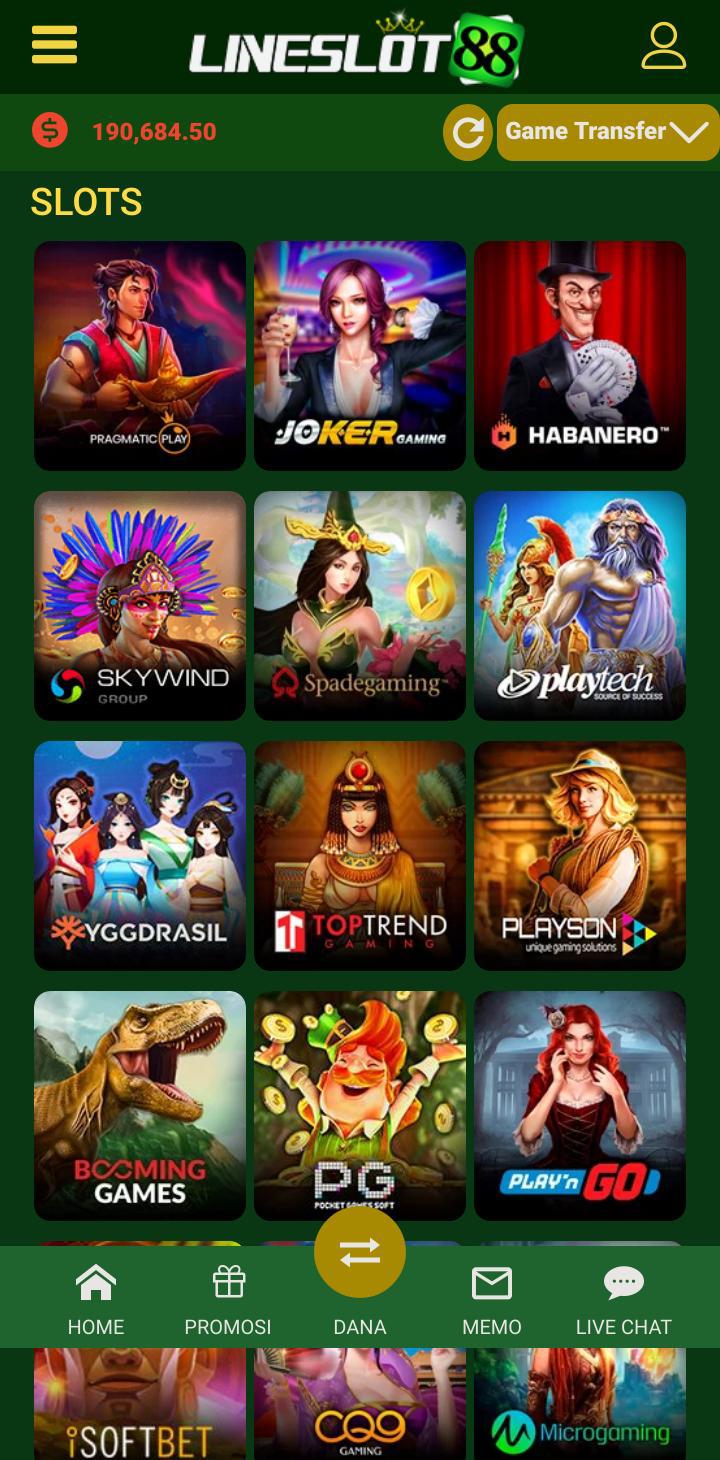The image size is (720, 1460).
Task: Choose the Playson tile
Action: (x=580, y=855)
